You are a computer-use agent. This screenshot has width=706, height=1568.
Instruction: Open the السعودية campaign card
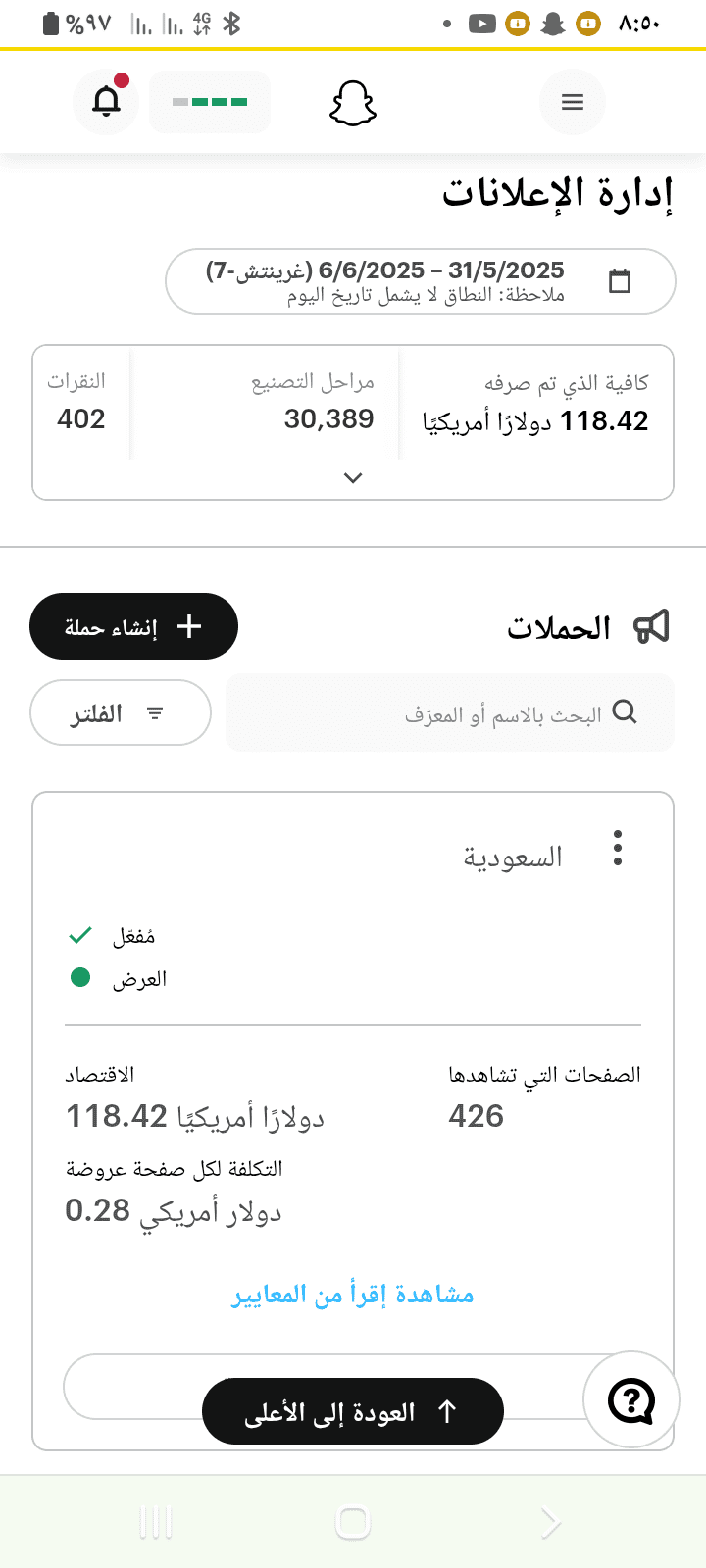(x=513, y=857)
